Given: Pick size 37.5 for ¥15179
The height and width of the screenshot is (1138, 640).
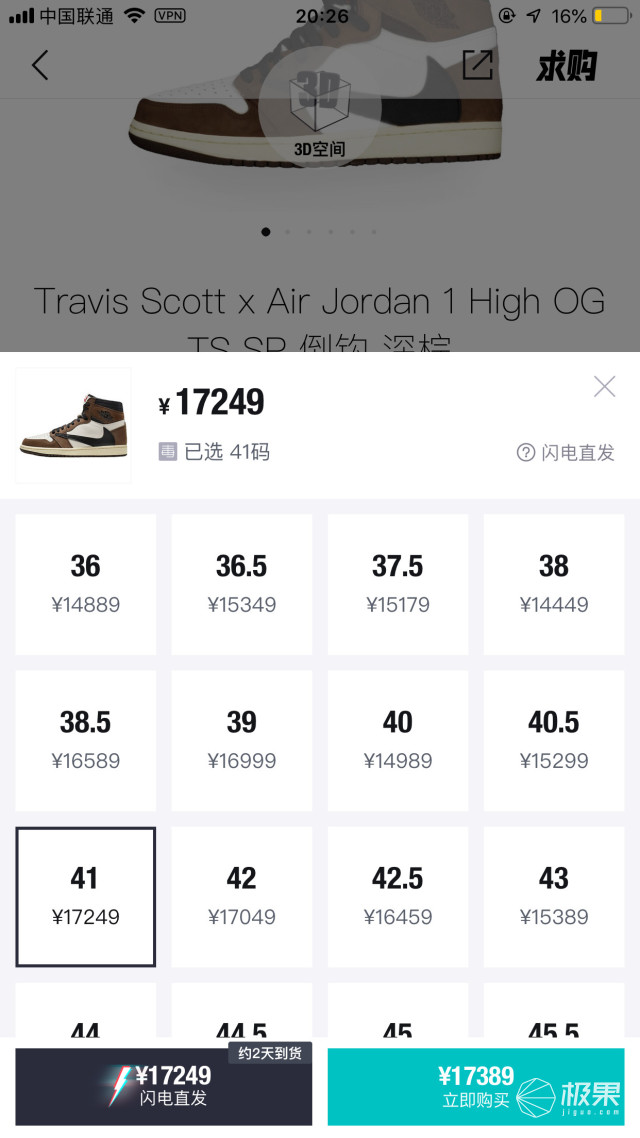Looking at the screenshot, I should click(398, 584).
